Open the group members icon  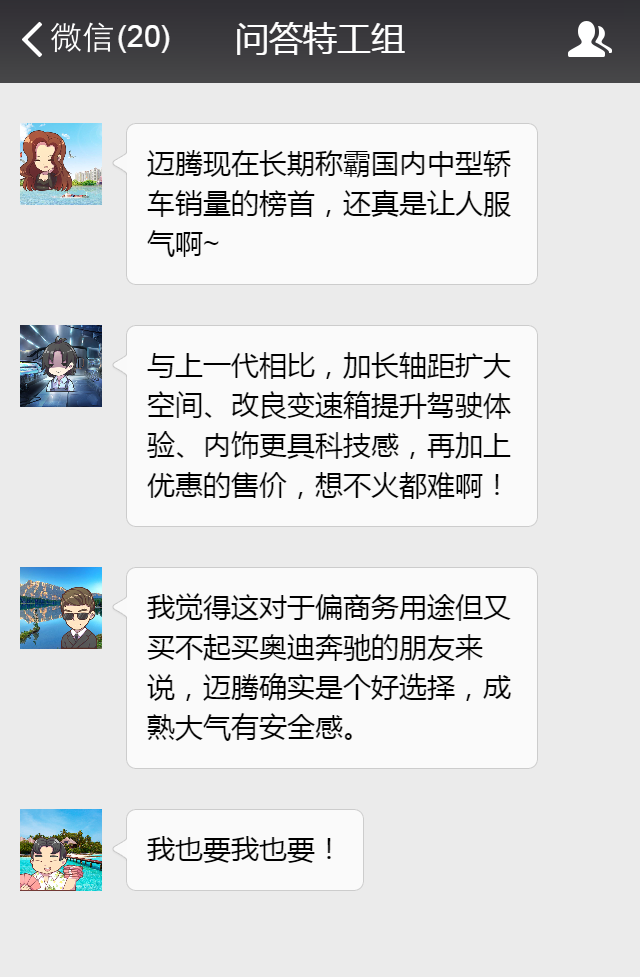[589, 40]
